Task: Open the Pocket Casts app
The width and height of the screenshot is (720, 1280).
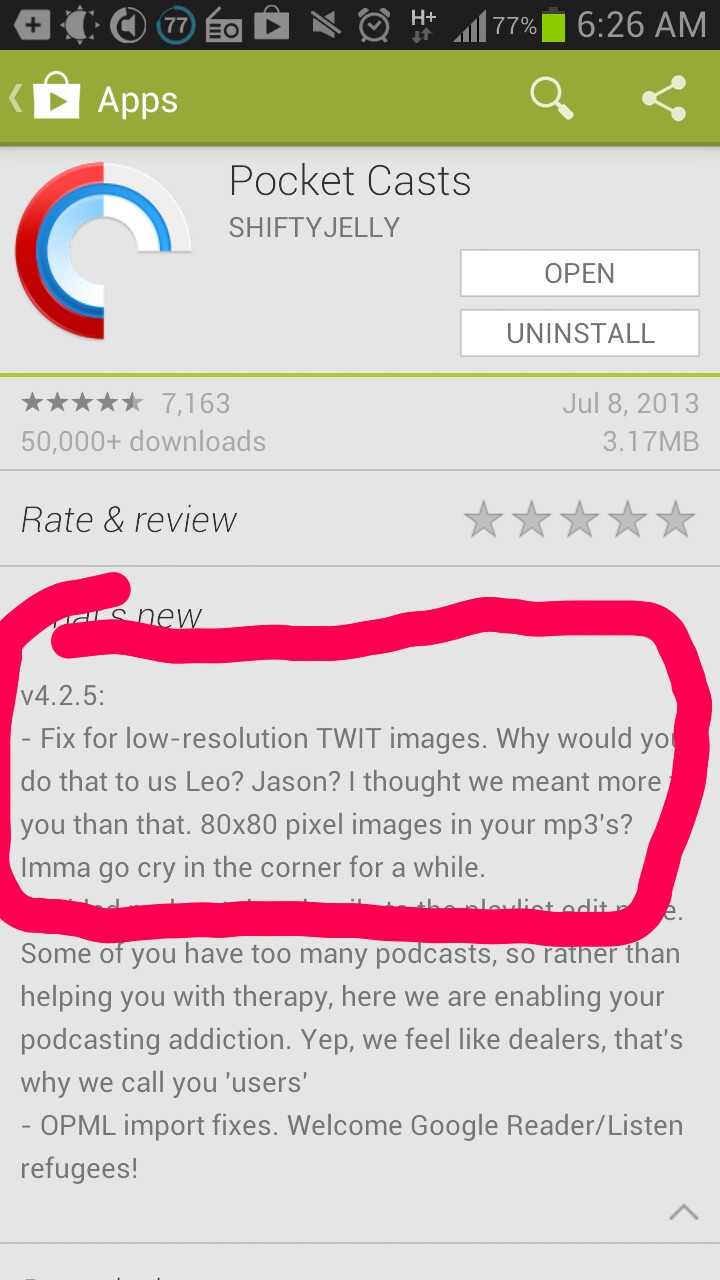Action: click(x=579, y=273)
